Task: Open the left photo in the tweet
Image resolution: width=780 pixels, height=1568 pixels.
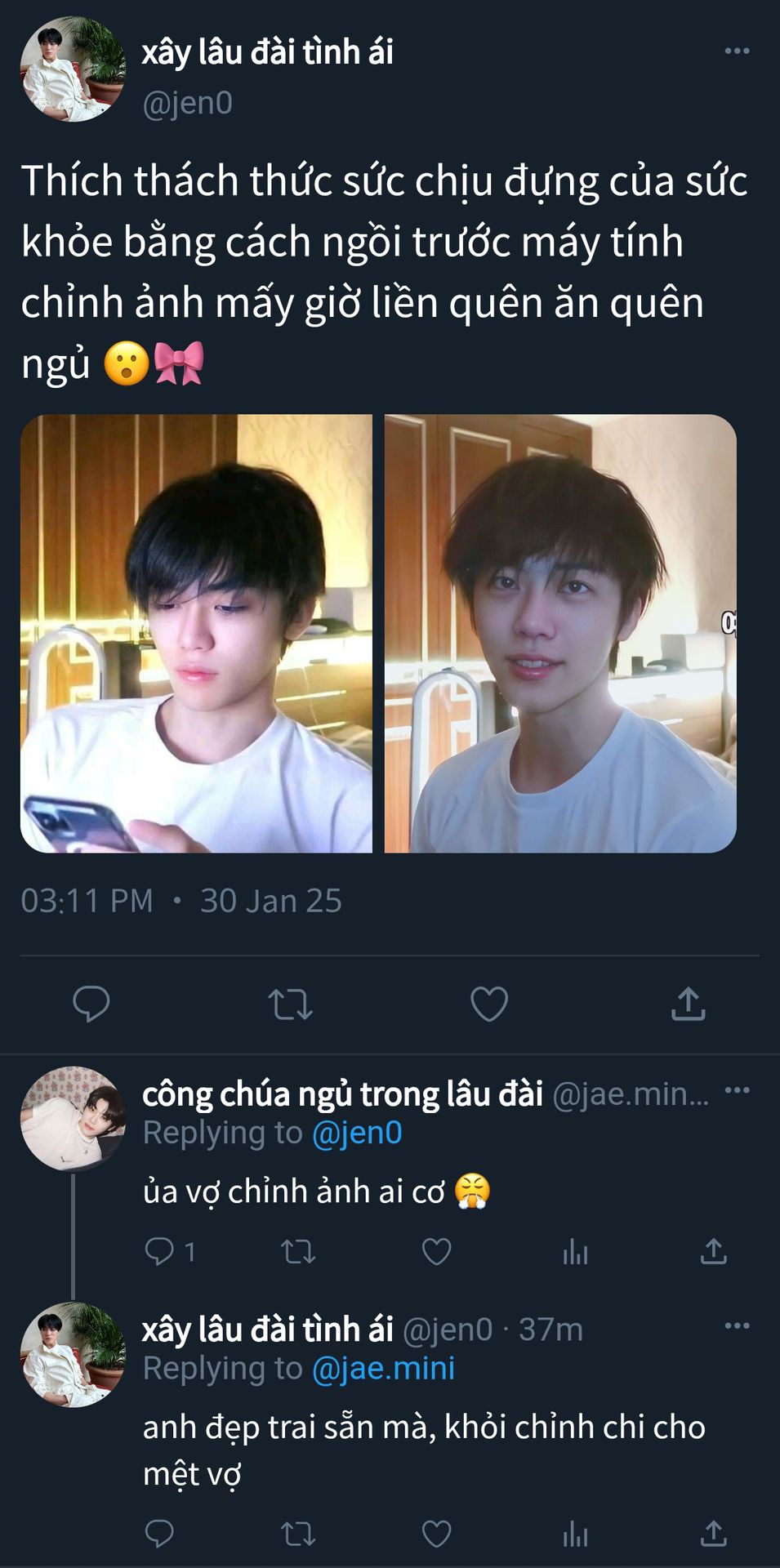Action: coord(196,634)
